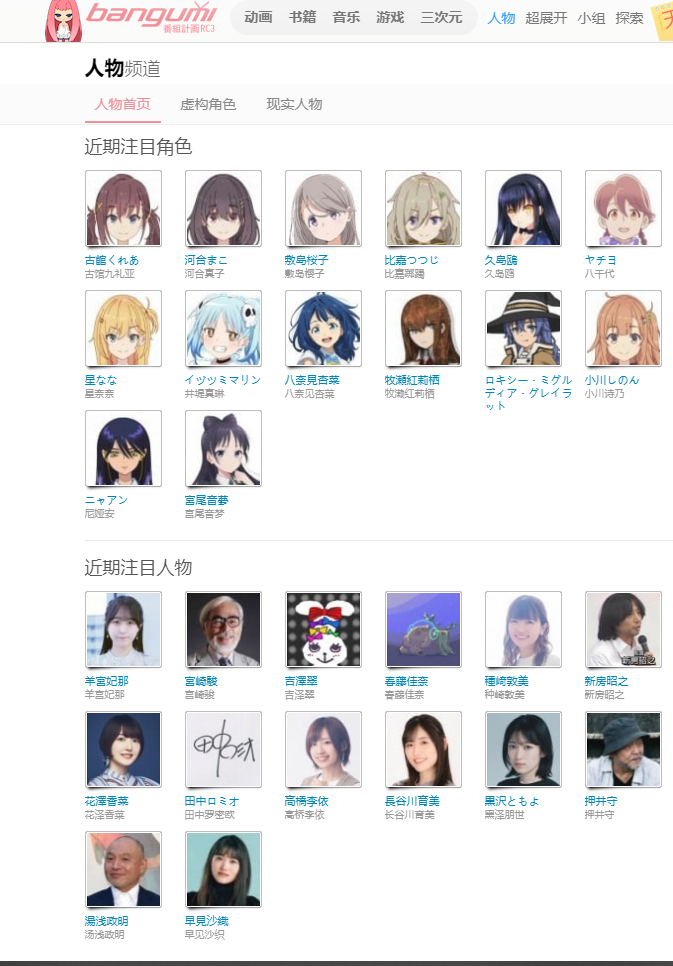This screenshot has width=673, height=966.
Task: View the person page for 花澤香菜
Action: (107, 801)
